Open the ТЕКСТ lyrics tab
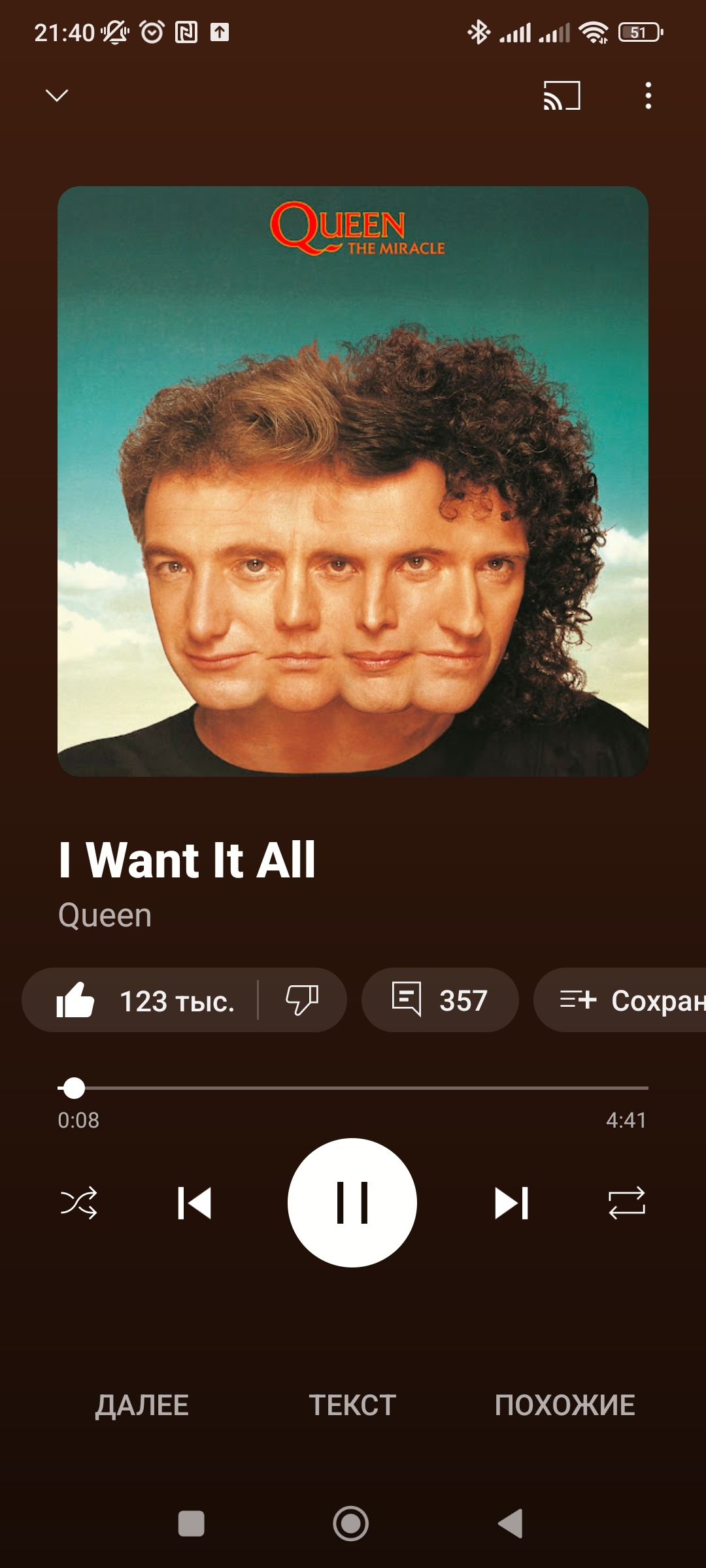The width and height of the screenshot is (706, 1568). pos(352,1405)
